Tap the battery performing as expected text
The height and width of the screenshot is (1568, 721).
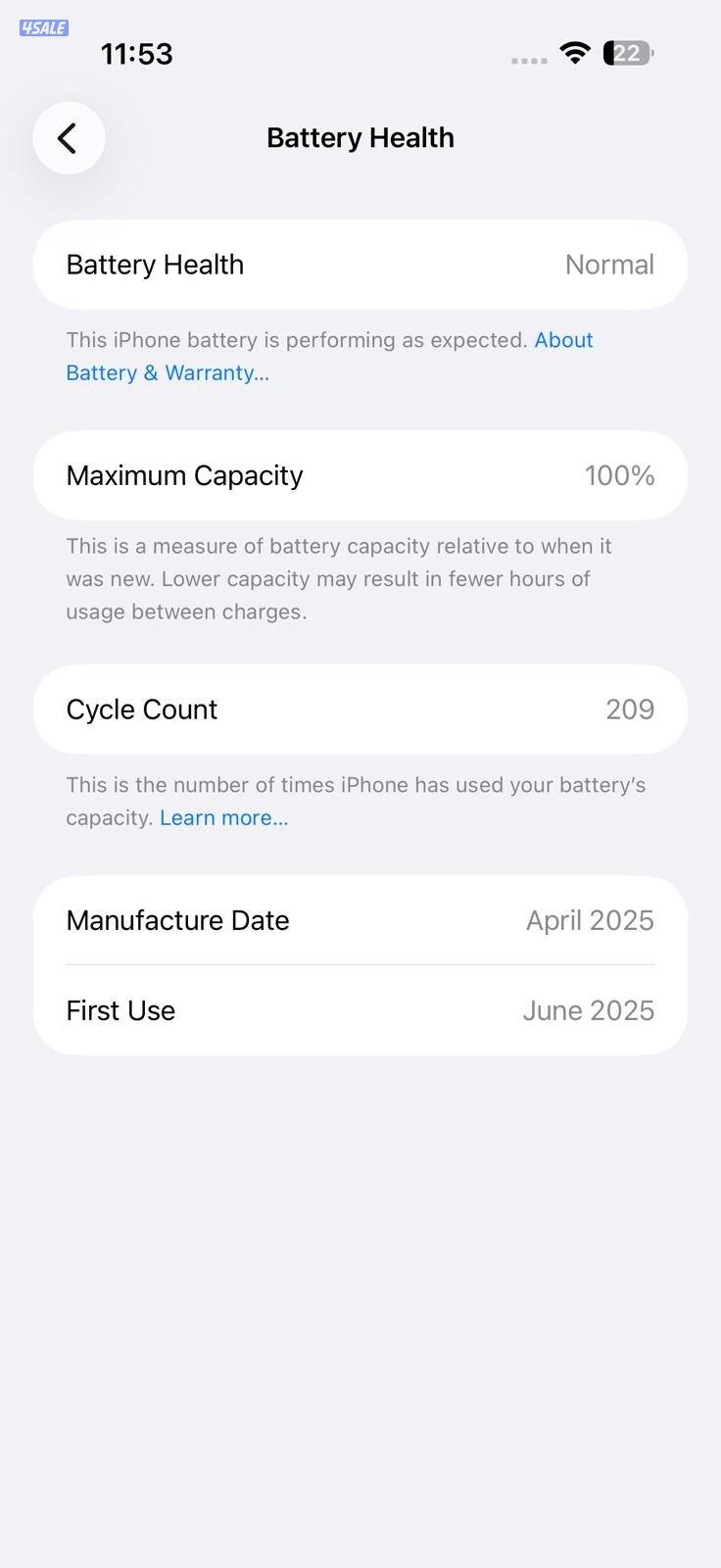point(294,340)
